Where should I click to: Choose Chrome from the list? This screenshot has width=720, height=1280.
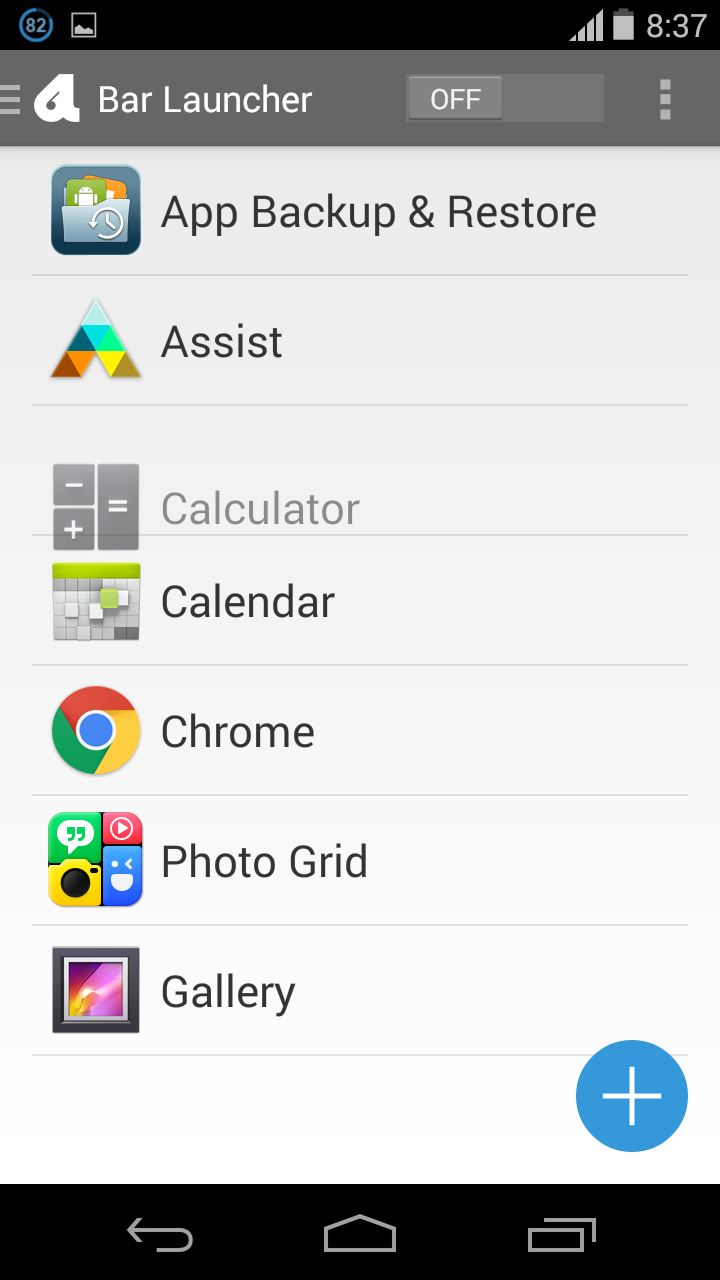[360, 731]
